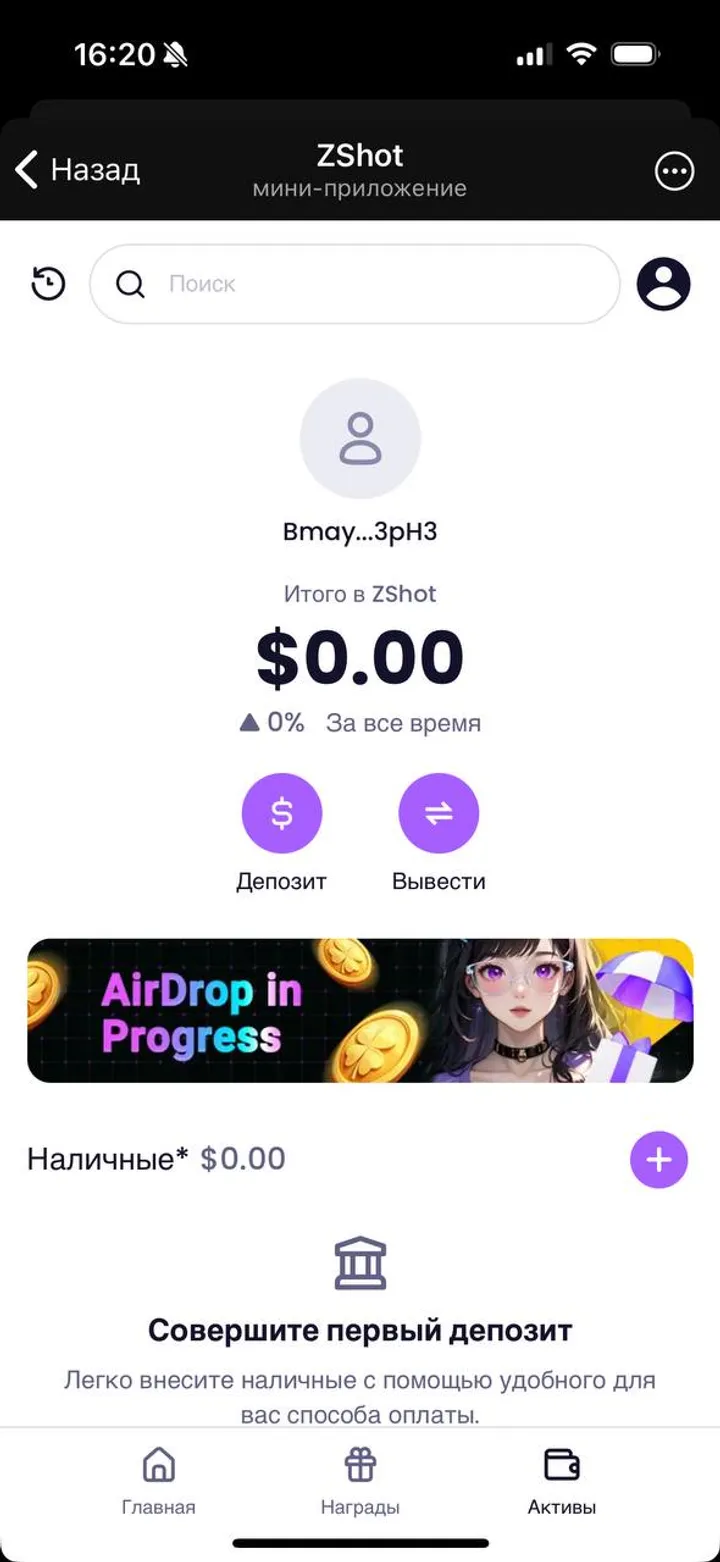720x1562 pixels.
Task: Tap the wallet address Bmay...3pH3
Action: coord(360,531)
